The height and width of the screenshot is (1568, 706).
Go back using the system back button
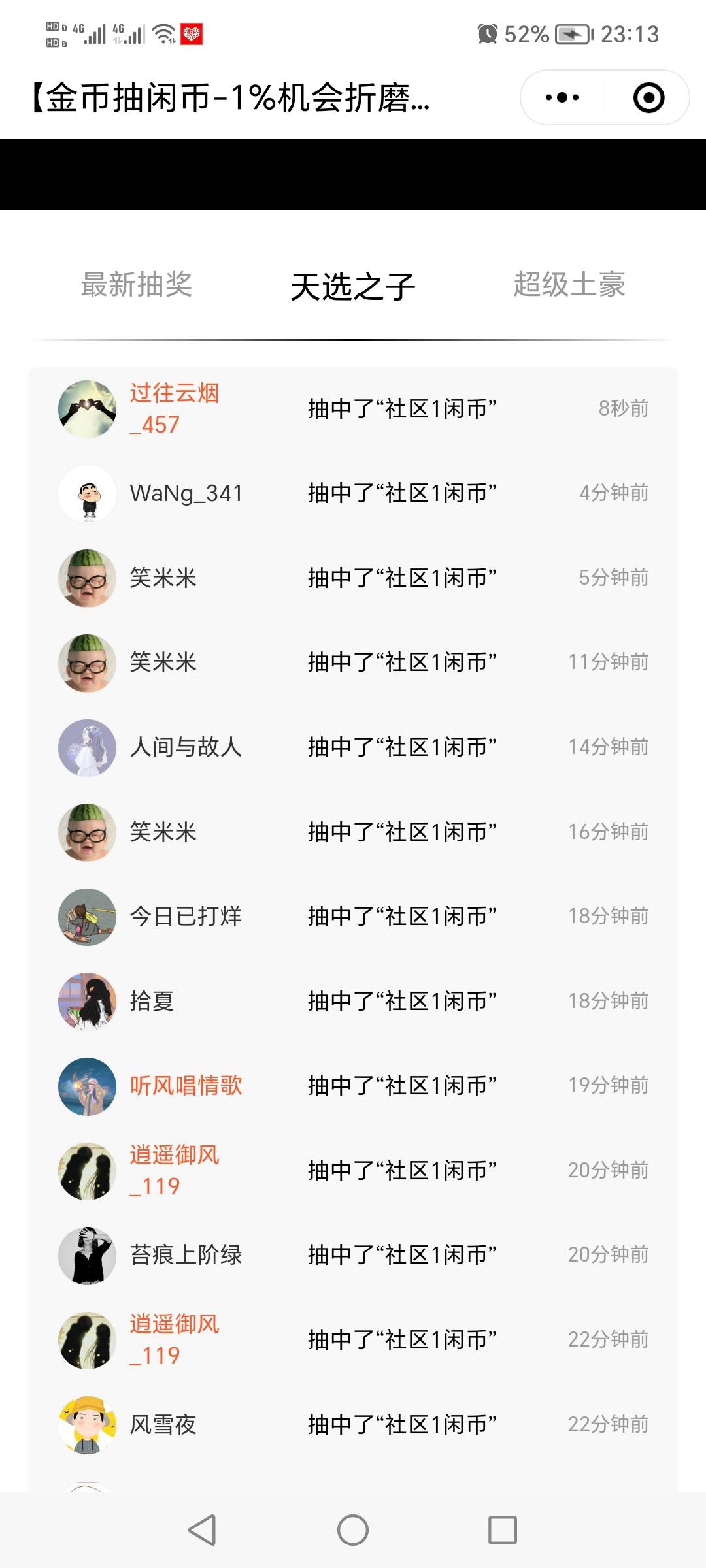202,1530
